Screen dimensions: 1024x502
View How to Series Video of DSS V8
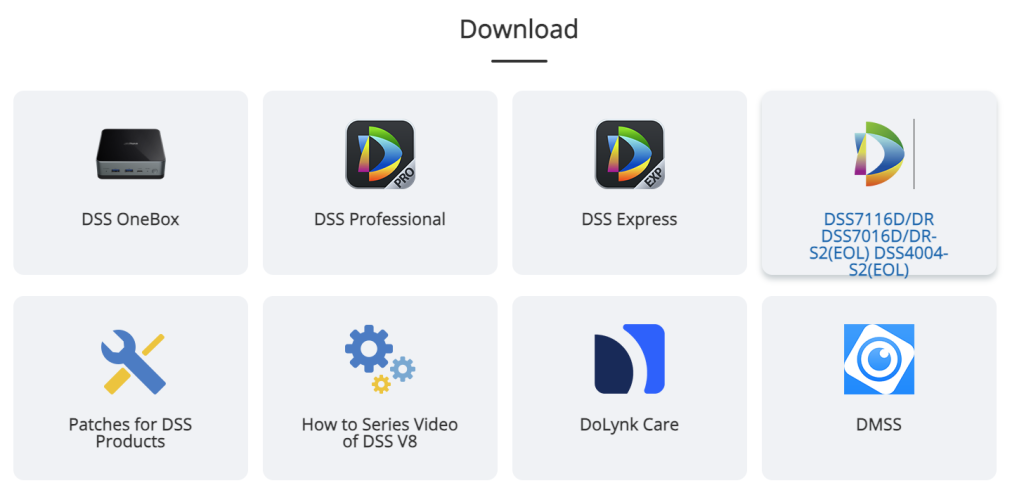pyautogui.click(x=380, y=388)
